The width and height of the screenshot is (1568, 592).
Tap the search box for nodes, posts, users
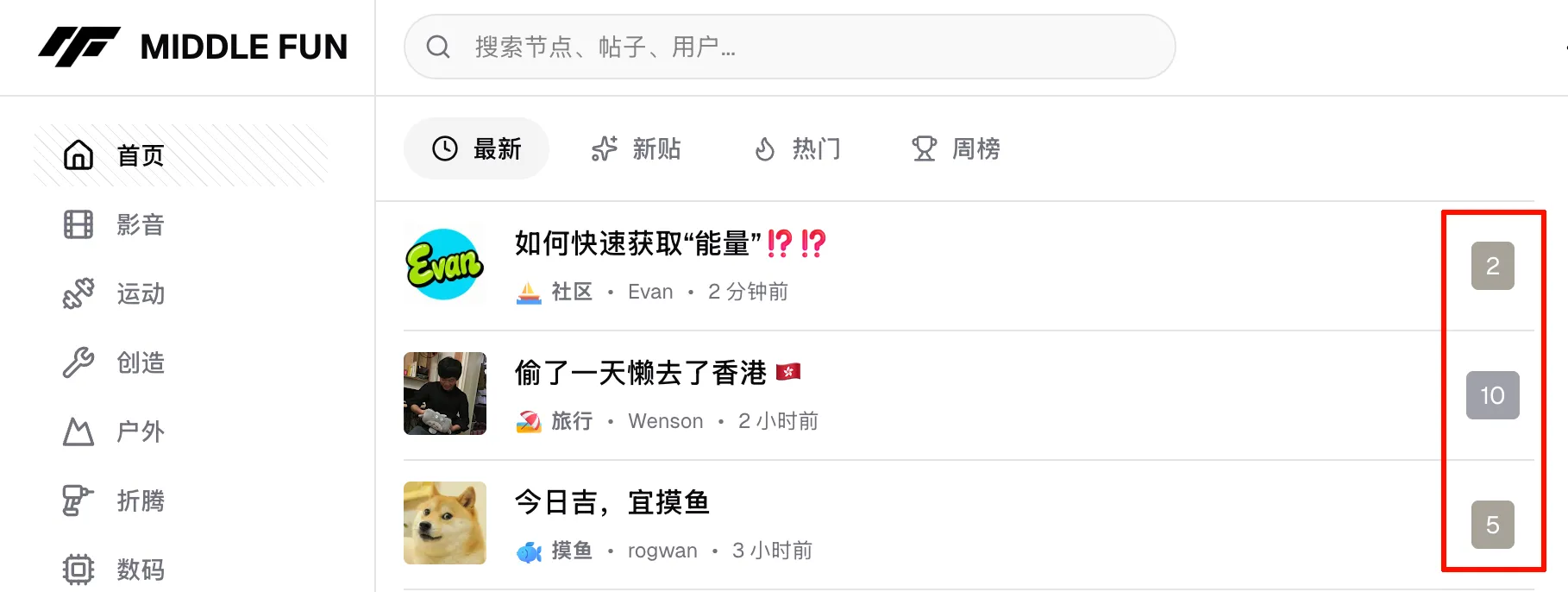click(788, 47)
